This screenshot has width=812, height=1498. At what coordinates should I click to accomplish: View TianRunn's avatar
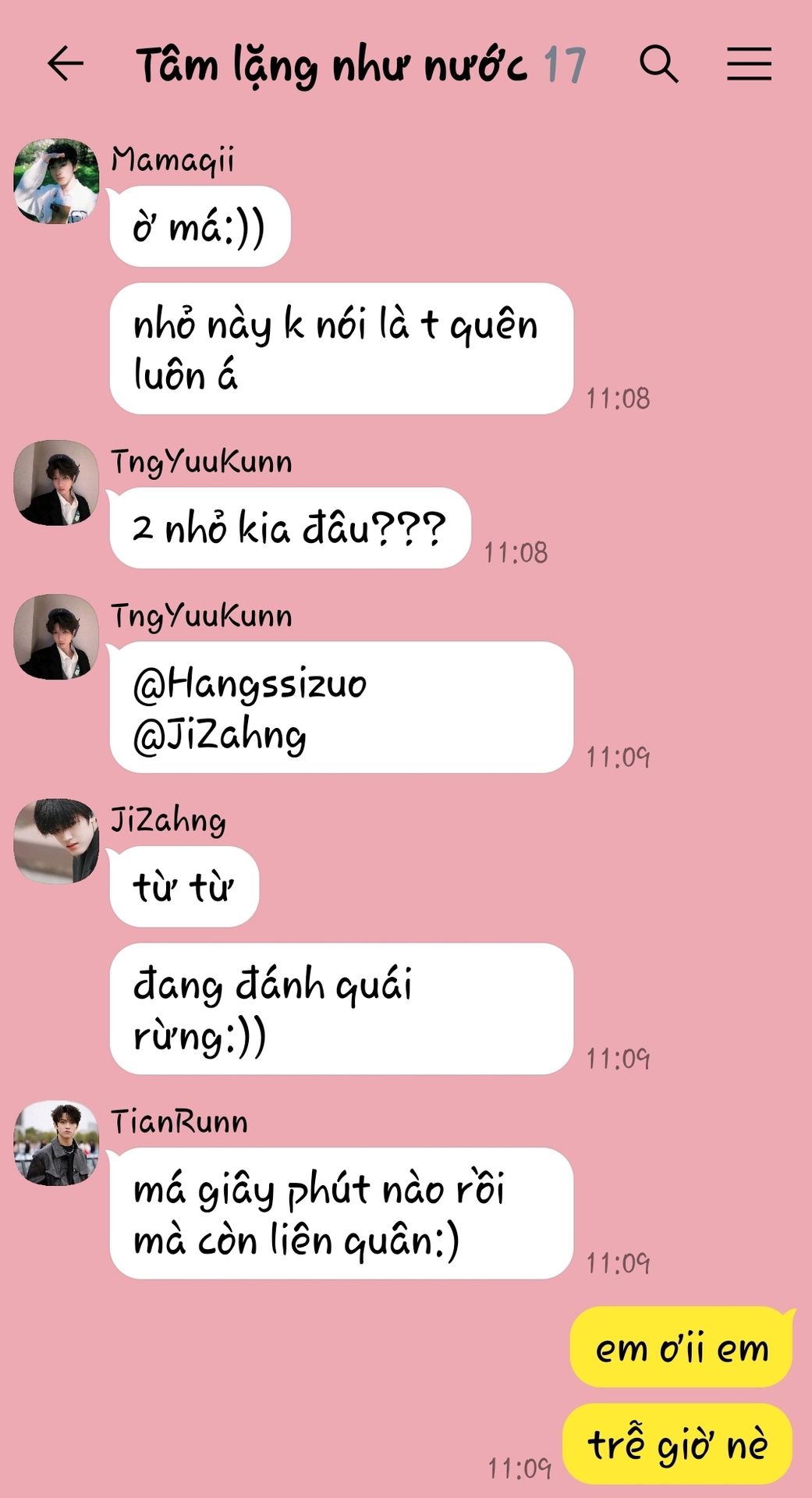(x=56, y=1143)
